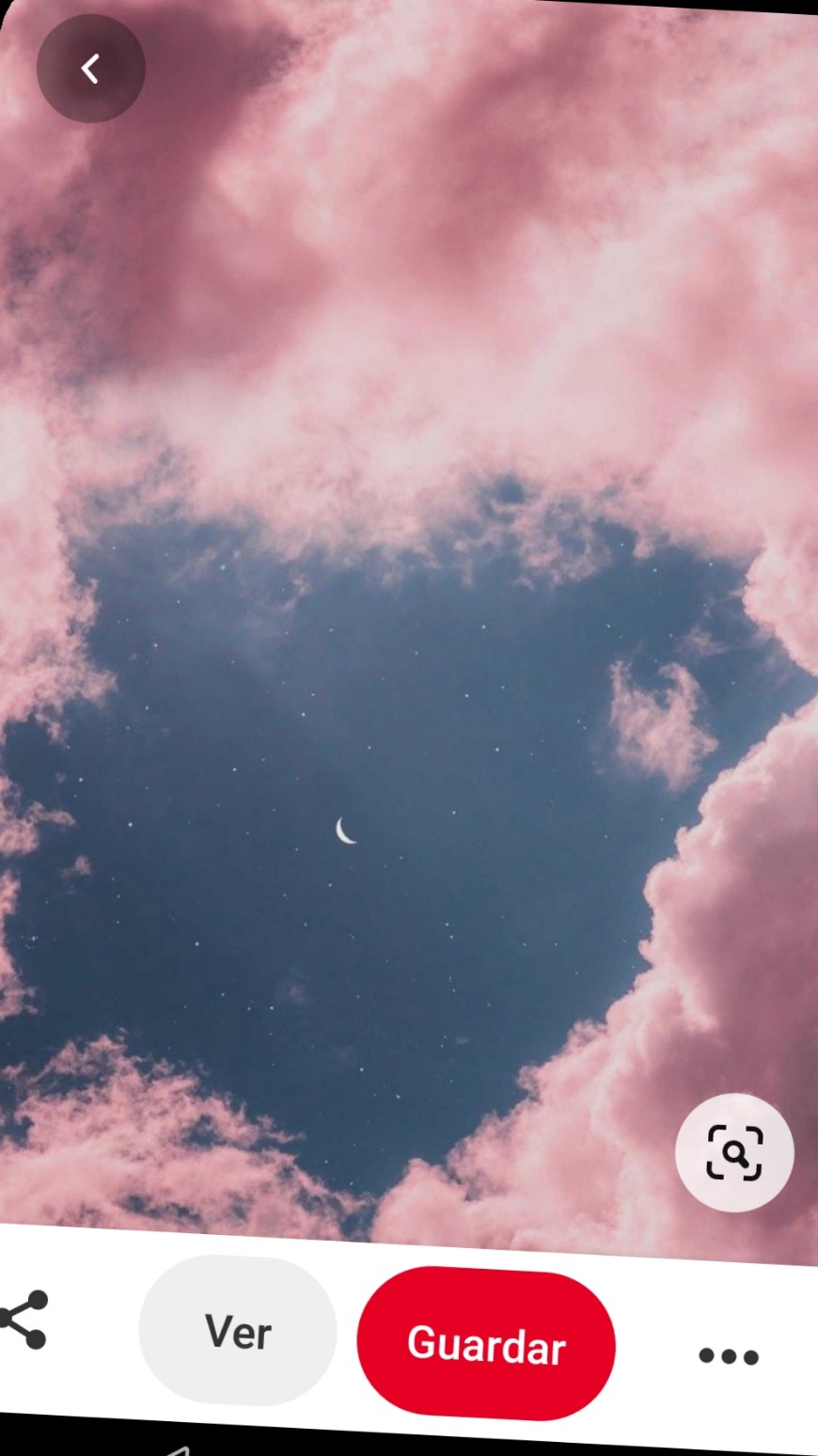Open visual search lens on the pin
Screen dimensions: 818x1456
[734, 1152]
